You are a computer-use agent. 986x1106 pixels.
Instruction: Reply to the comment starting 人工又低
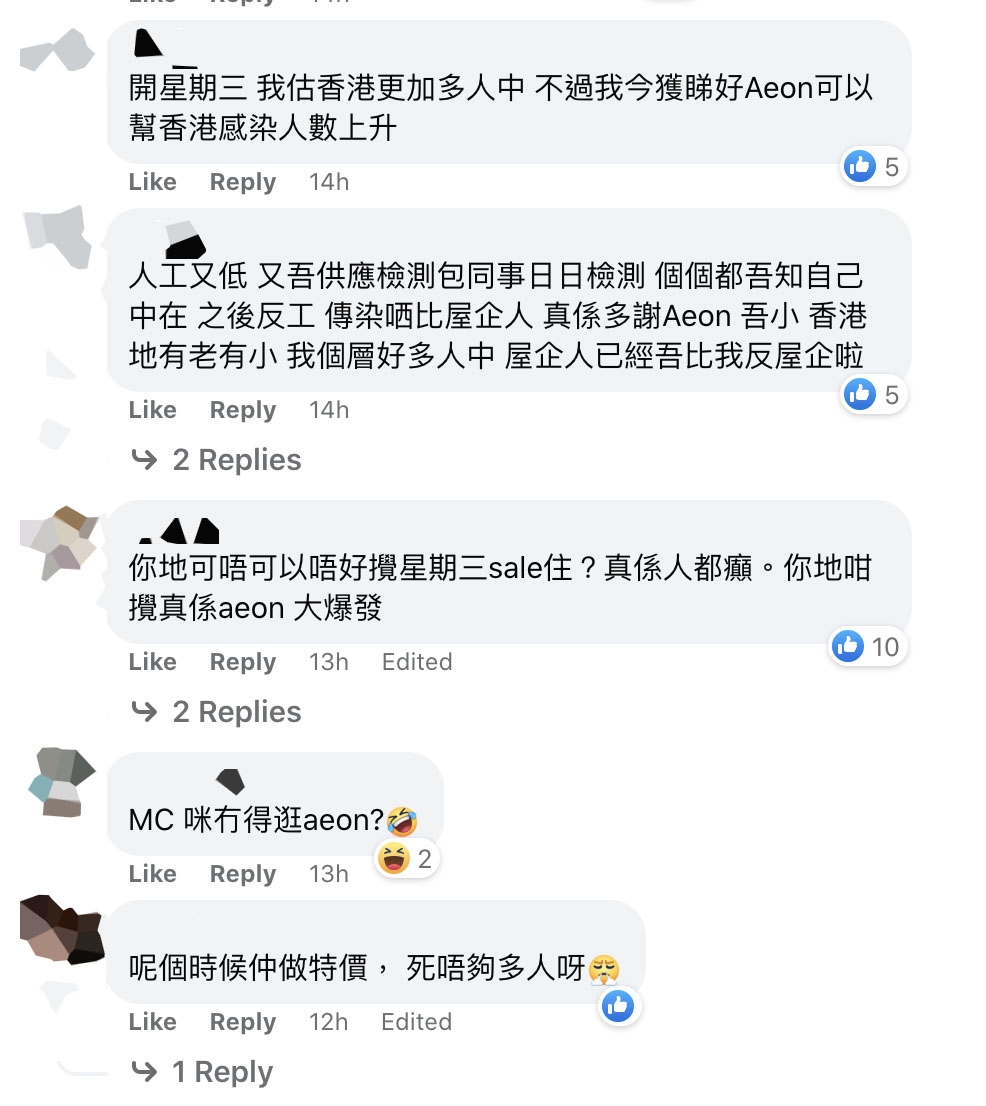point(242,410)
